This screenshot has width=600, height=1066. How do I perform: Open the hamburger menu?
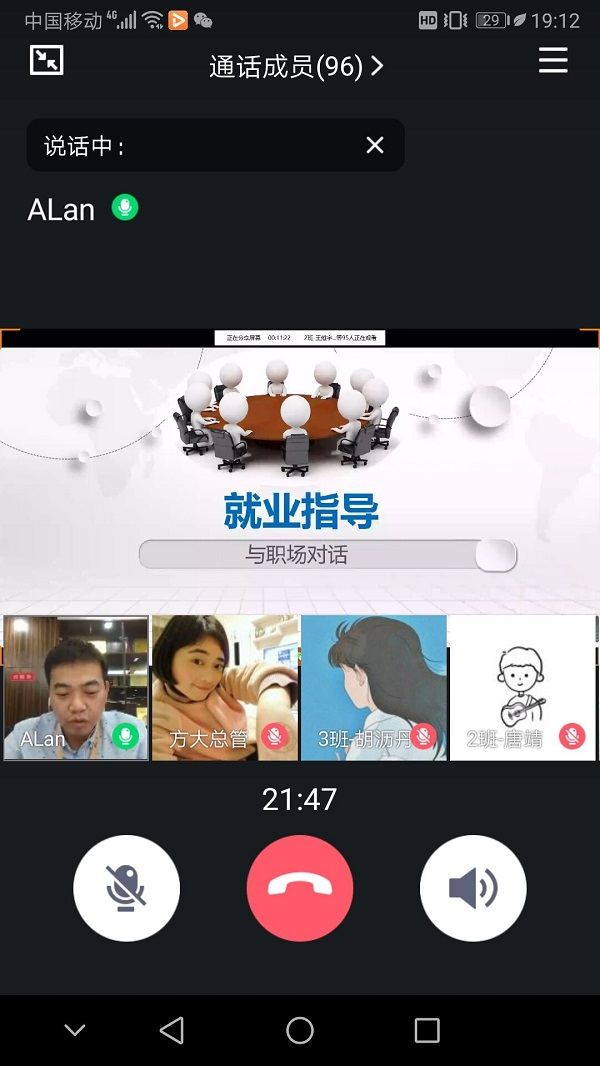553,60
